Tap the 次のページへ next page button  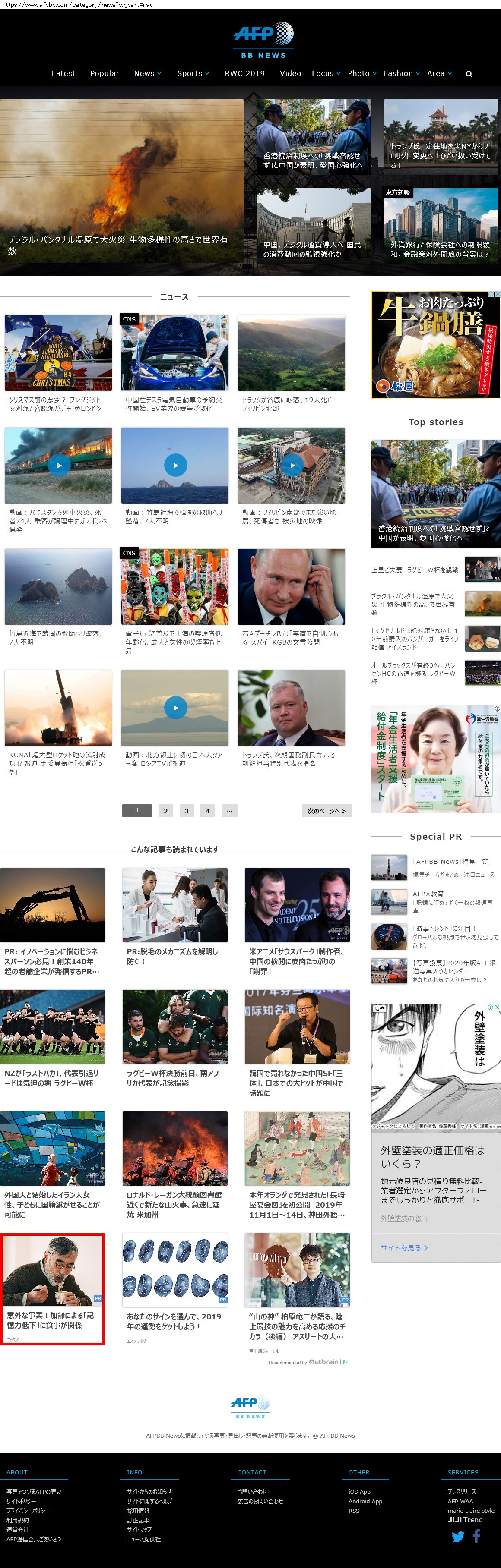pyautogui.click(x=327, y=811)
